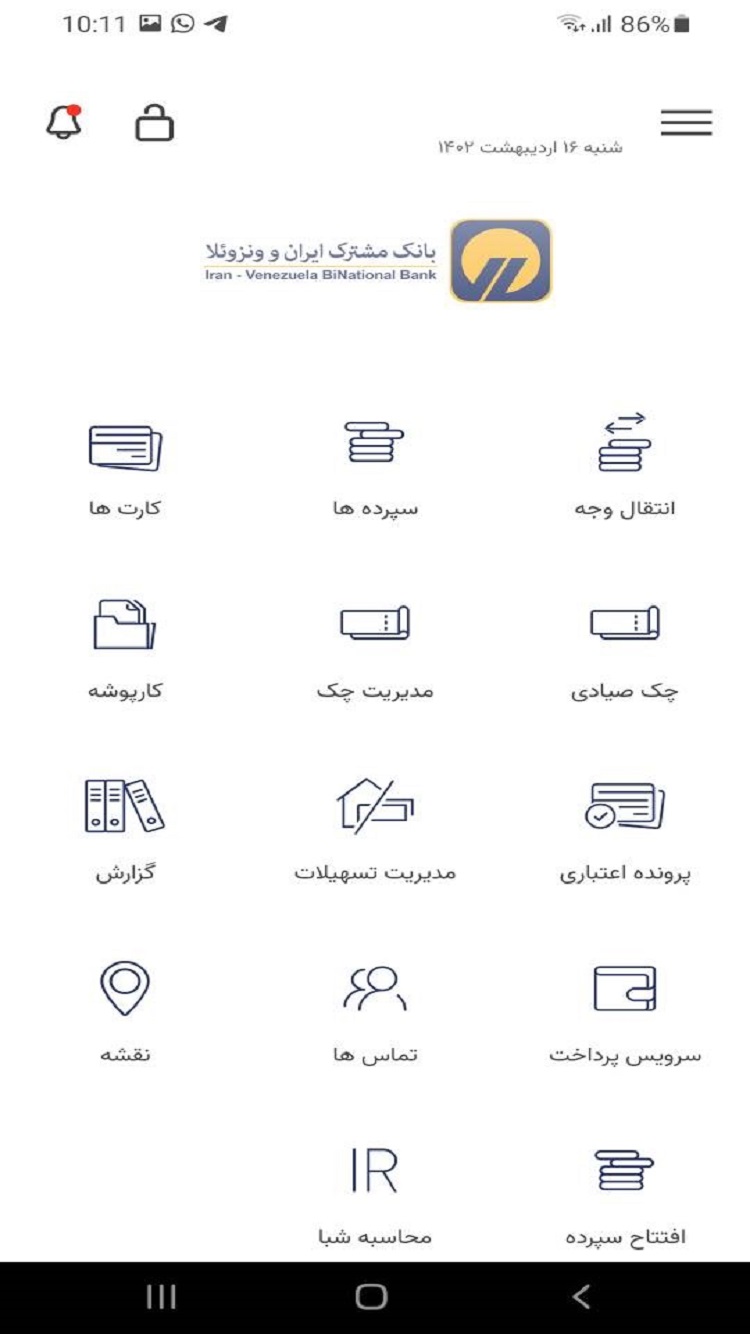This screenshot has width=750, height=1334.
Task: Open انتقال وجه (money transfer)
Action: click(624, 464)
